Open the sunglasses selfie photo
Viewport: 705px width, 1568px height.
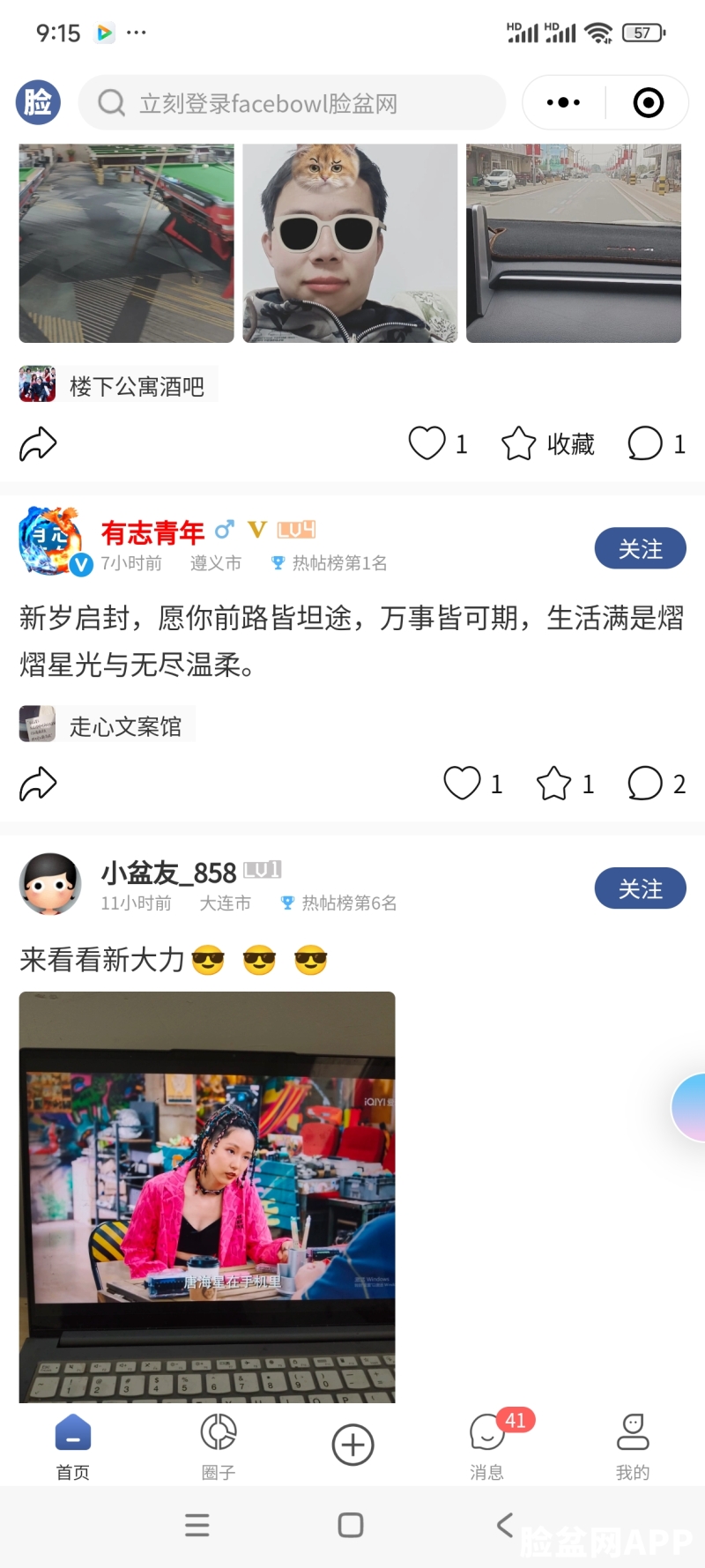[350, 242]
